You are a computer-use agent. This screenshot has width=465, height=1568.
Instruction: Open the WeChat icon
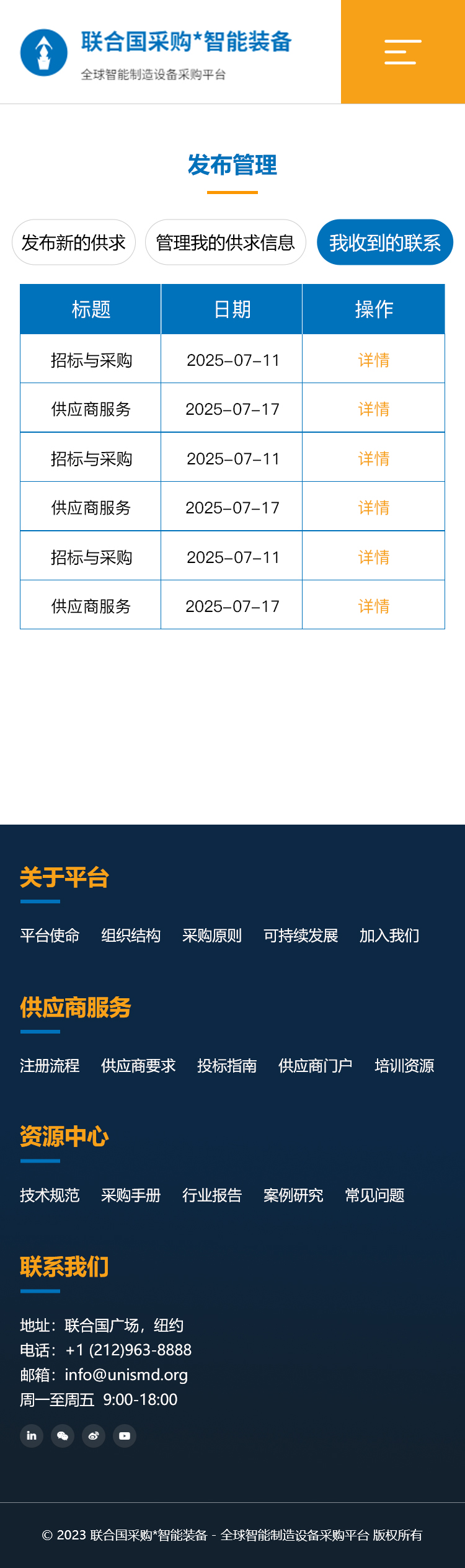pos(63,1436)
